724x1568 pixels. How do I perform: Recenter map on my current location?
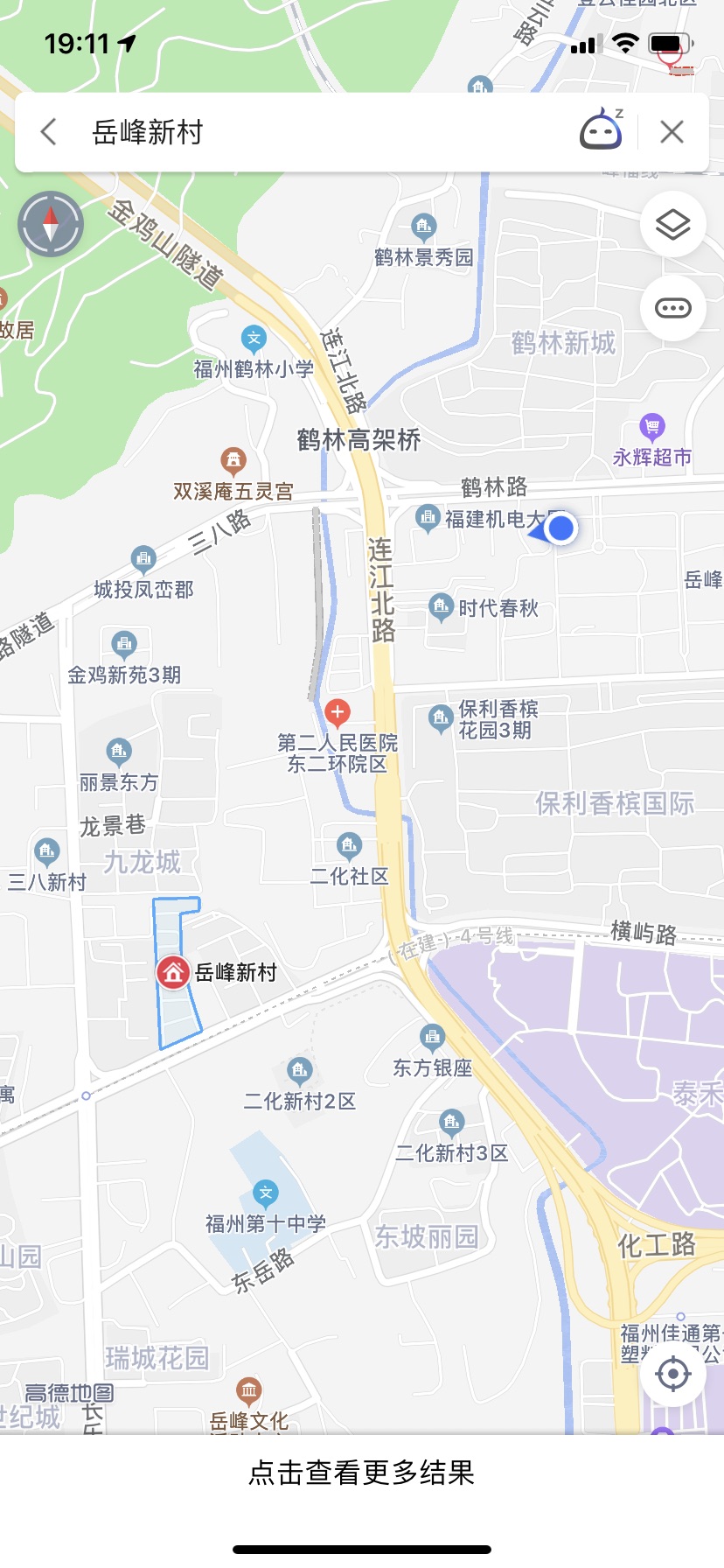[x=672, y=1374]
